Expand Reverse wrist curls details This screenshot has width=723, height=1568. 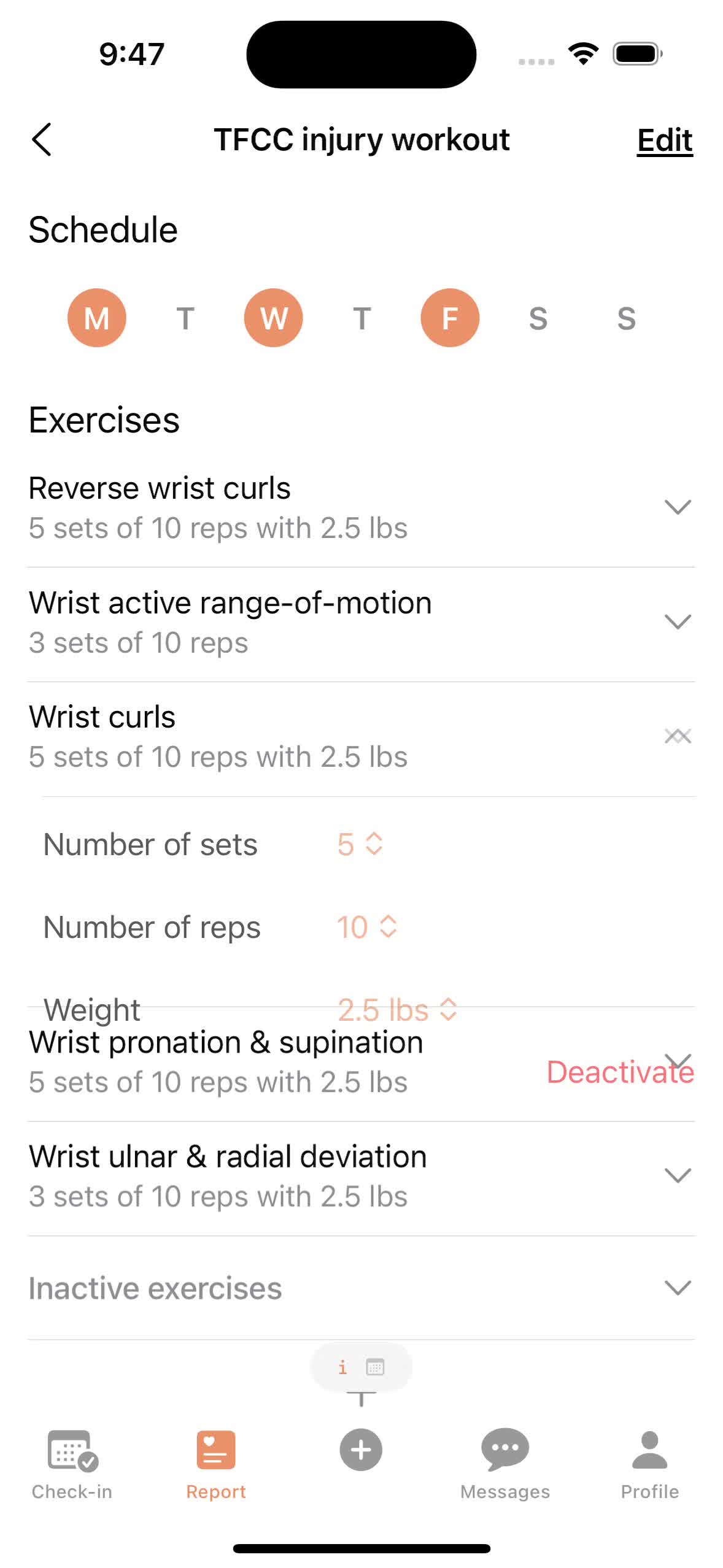click(677, 507)
